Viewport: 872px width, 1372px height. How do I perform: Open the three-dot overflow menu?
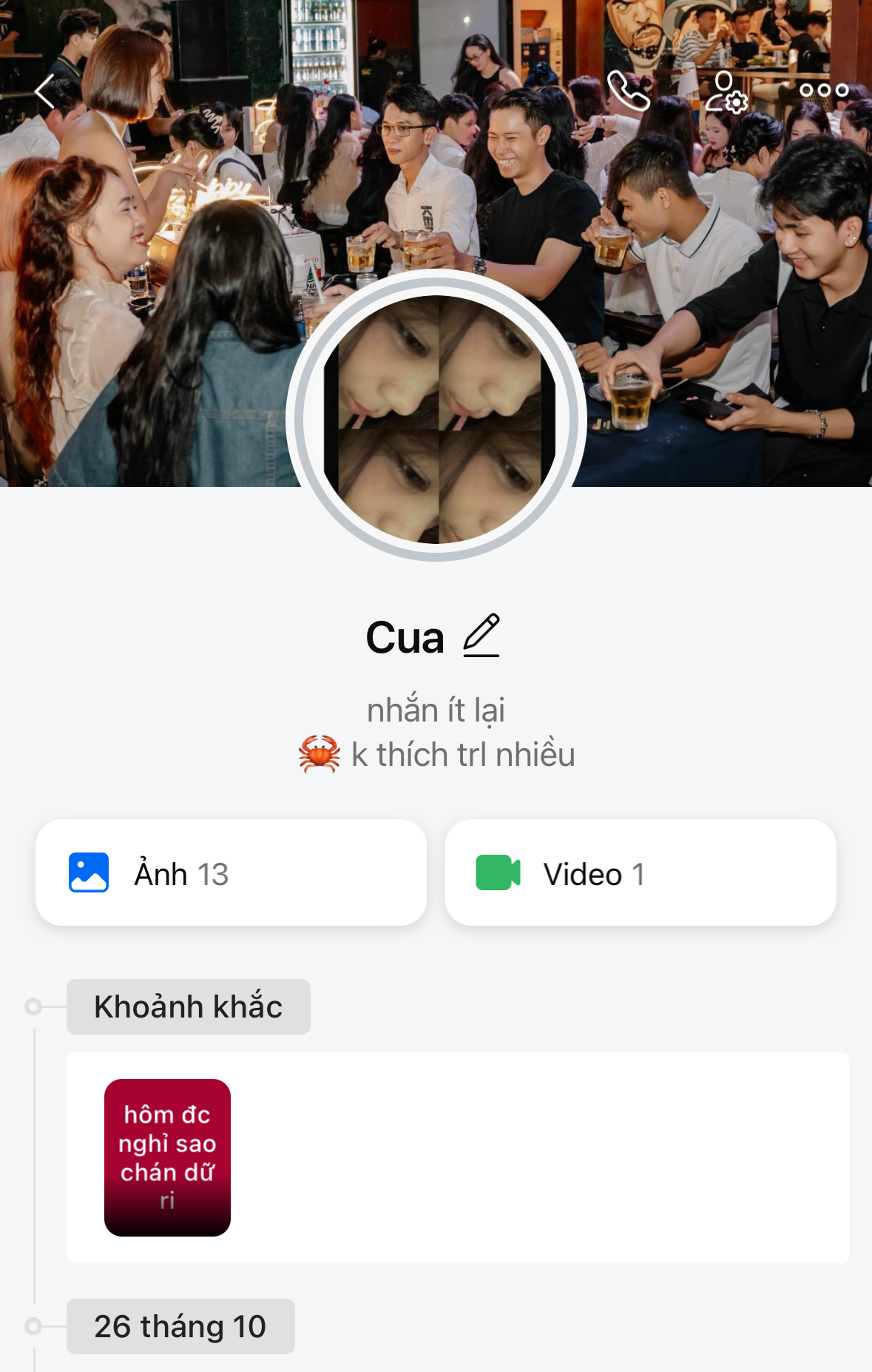click(823, 90)
